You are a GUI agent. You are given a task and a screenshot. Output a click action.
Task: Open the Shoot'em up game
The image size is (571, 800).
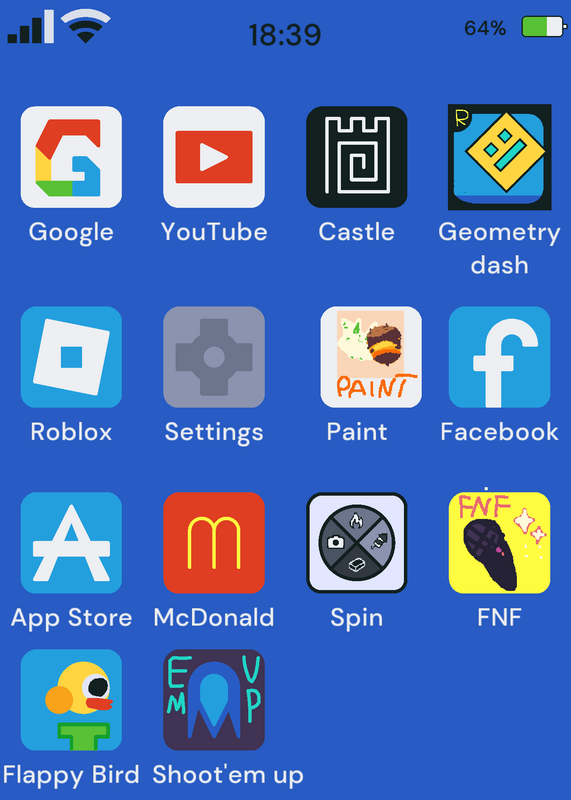(214, 700)
